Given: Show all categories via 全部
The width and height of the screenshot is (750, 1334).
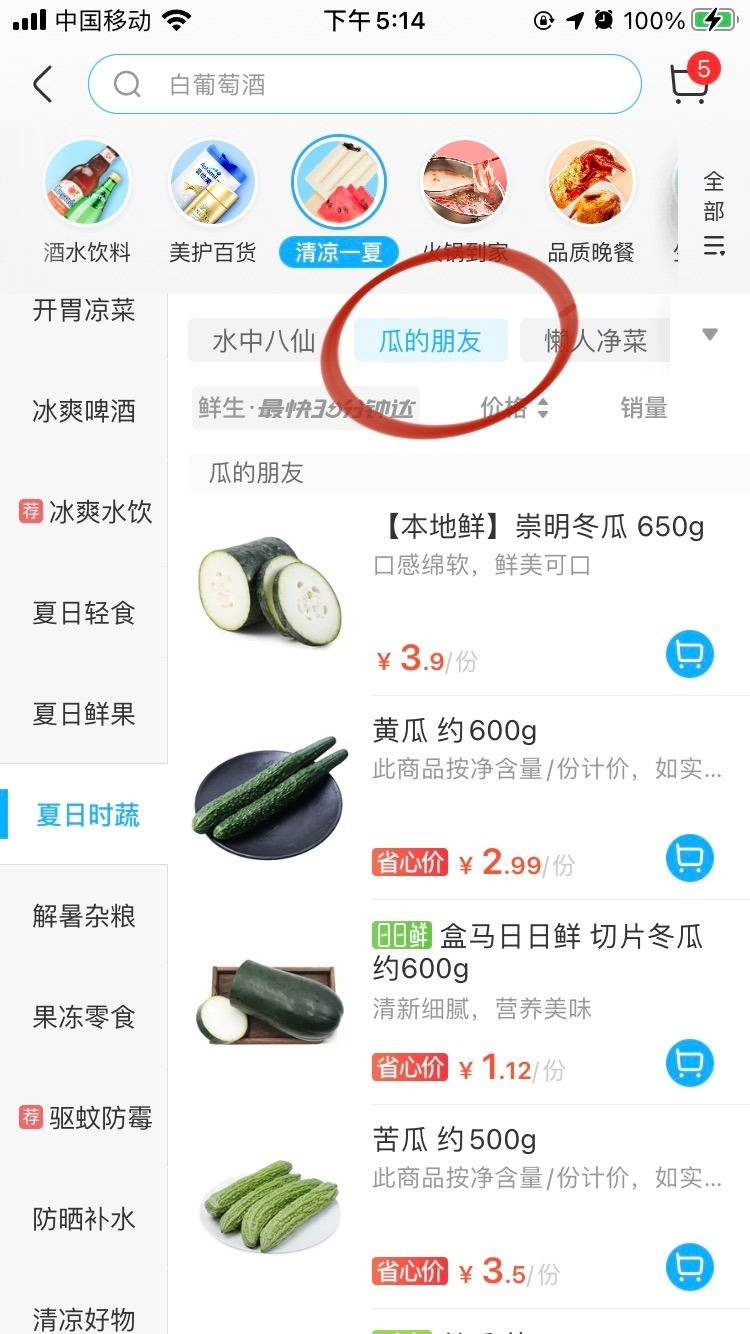Looking at the screenshot, I should pos(713,212).
